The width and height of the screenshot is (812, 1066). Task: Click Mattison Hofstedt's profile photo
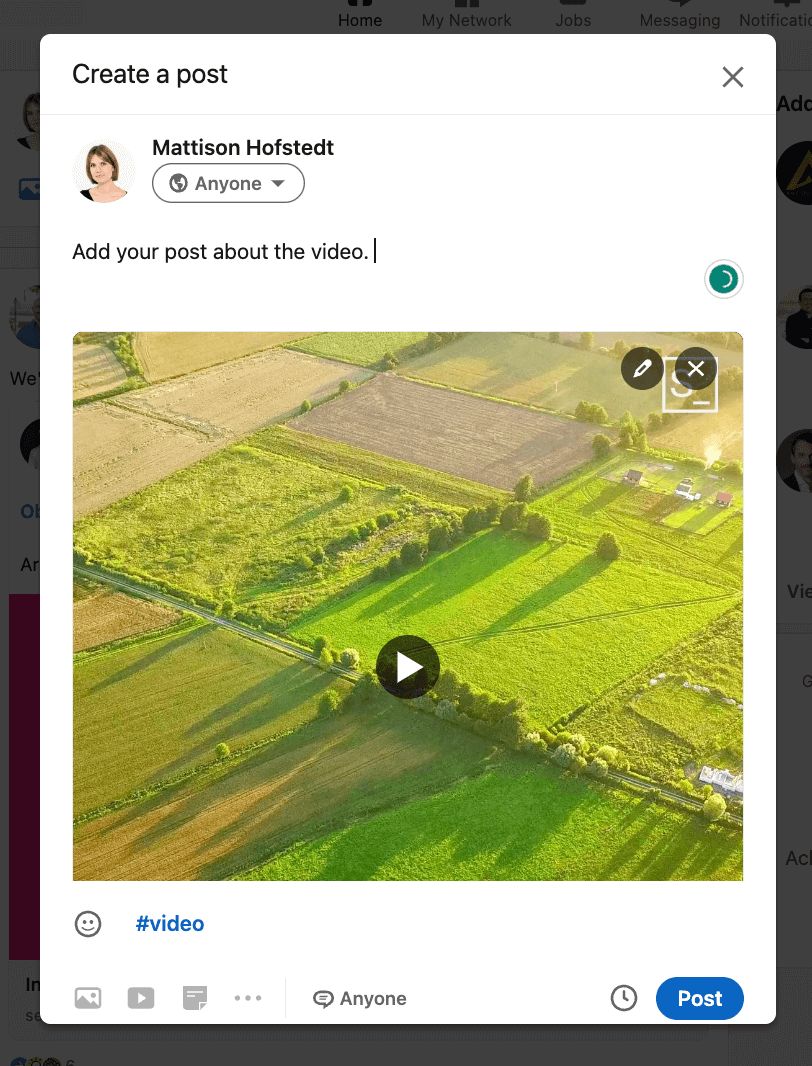tap(104, 170)
